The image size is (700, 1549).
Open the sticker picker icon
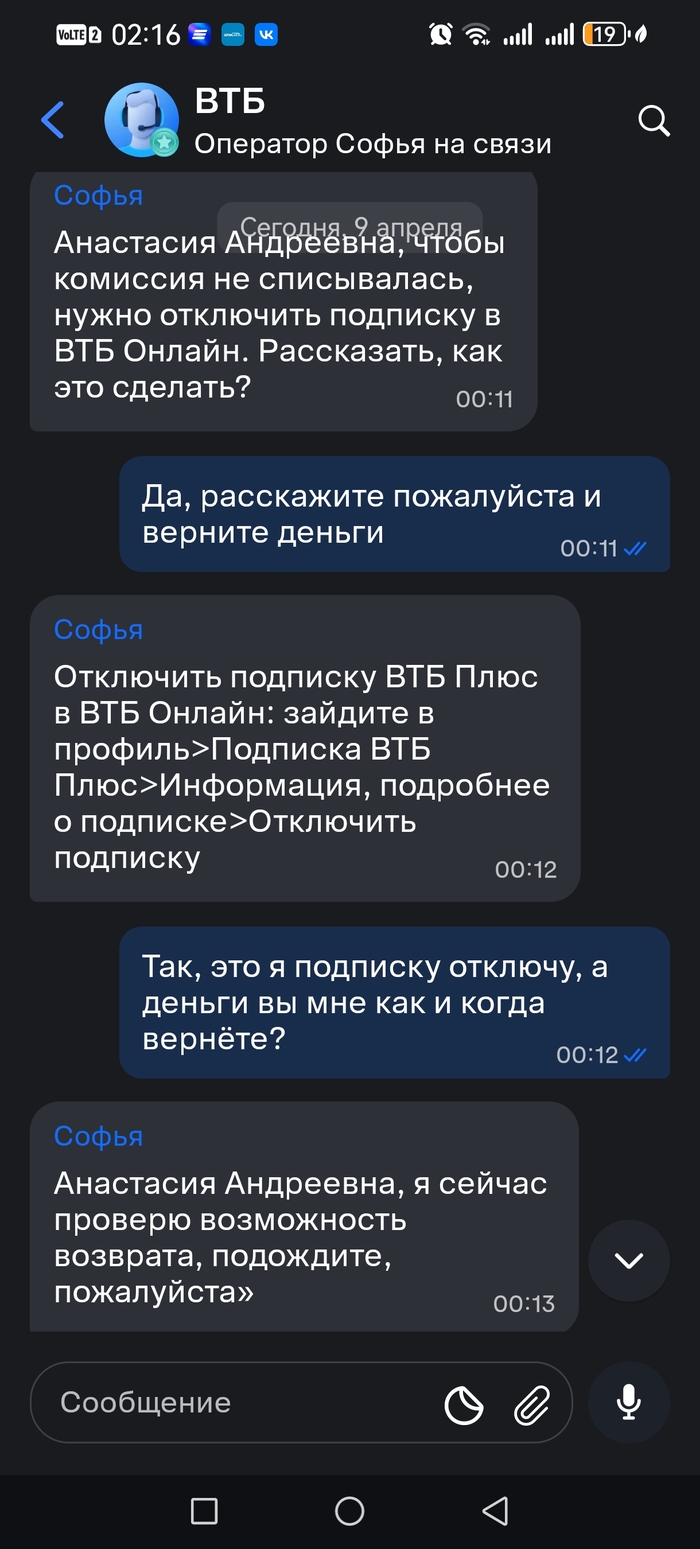[464, 1404]
